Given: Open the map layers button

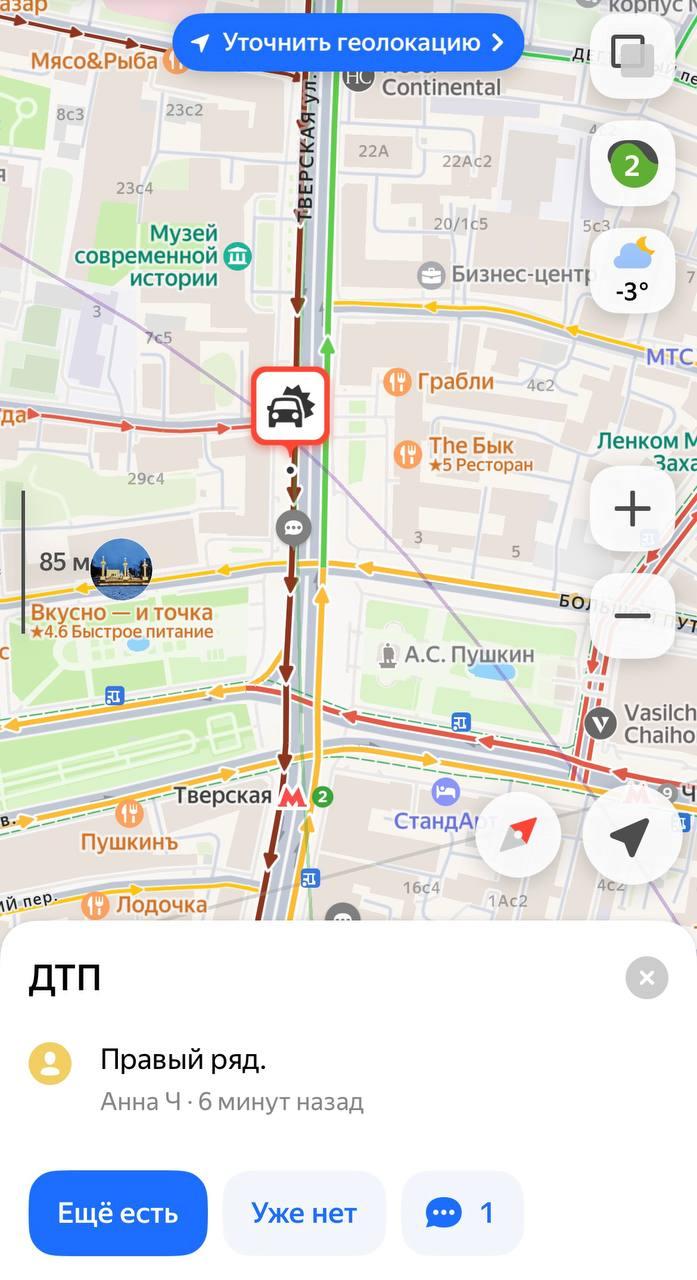Looking at the screenshot, I should pyautogui.click(x=632, y=55).
